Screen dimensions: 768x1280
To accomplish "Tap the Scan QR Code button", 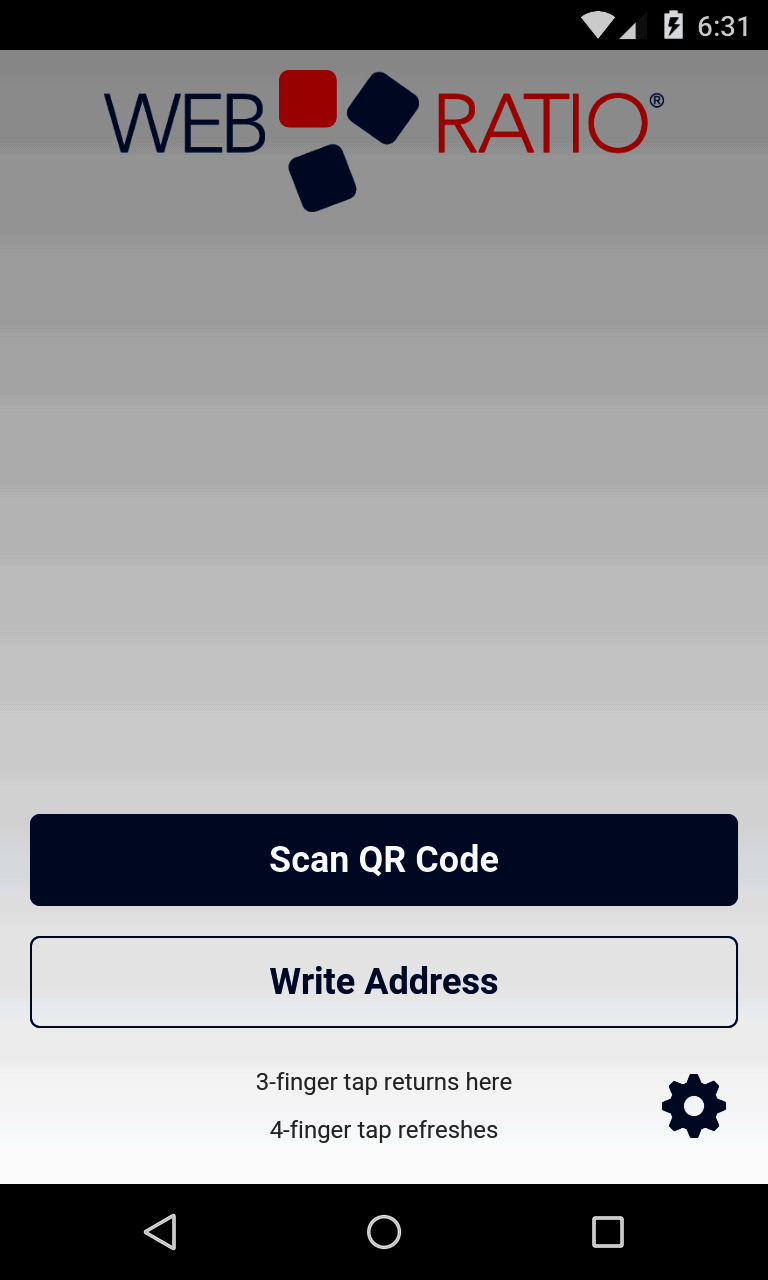I will pyautogui.click(x=384, y=860).
